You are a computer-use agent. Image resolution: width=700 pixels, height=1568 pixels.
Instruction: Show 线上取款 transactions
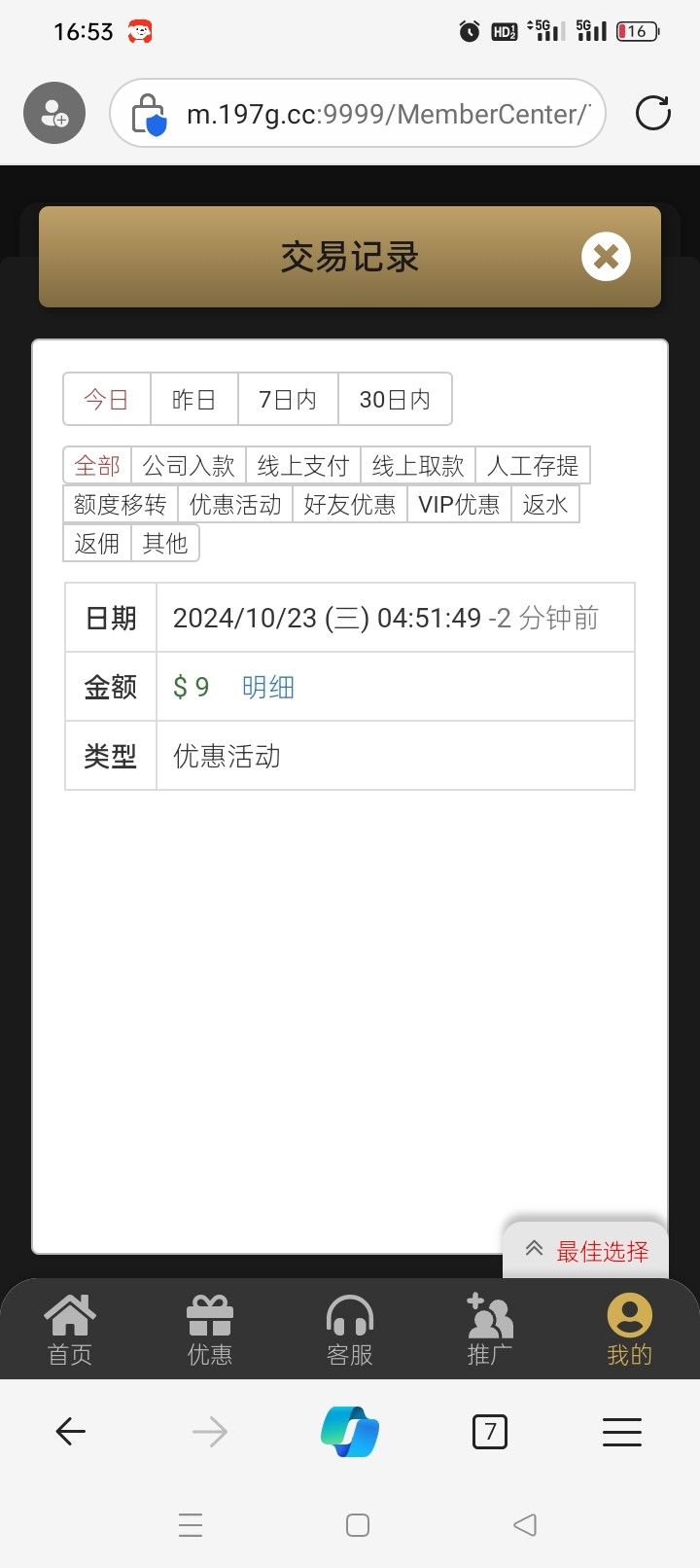[418, 466]
